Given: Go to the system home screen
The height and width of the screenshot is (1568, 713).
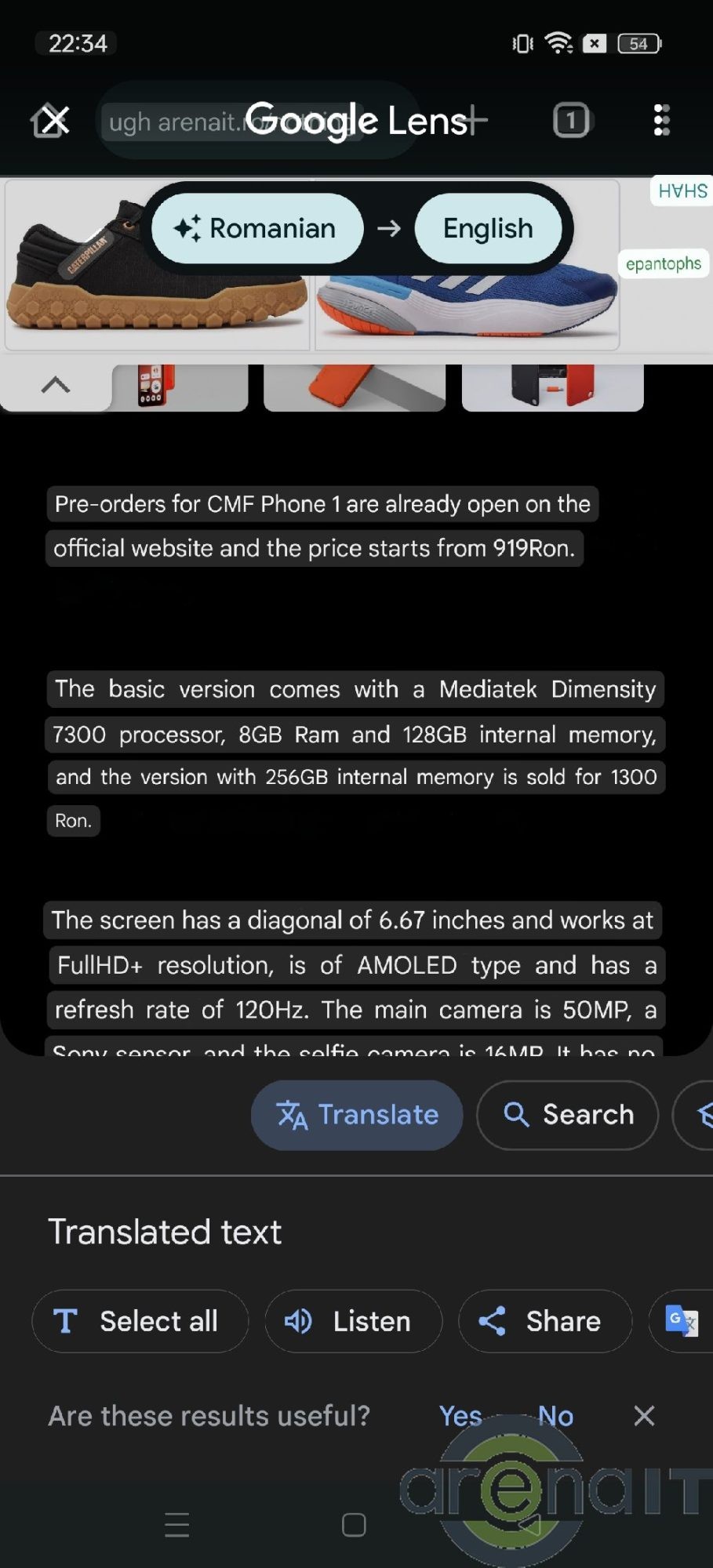Looking at the screenshot, I should [x=354, y=1525].
